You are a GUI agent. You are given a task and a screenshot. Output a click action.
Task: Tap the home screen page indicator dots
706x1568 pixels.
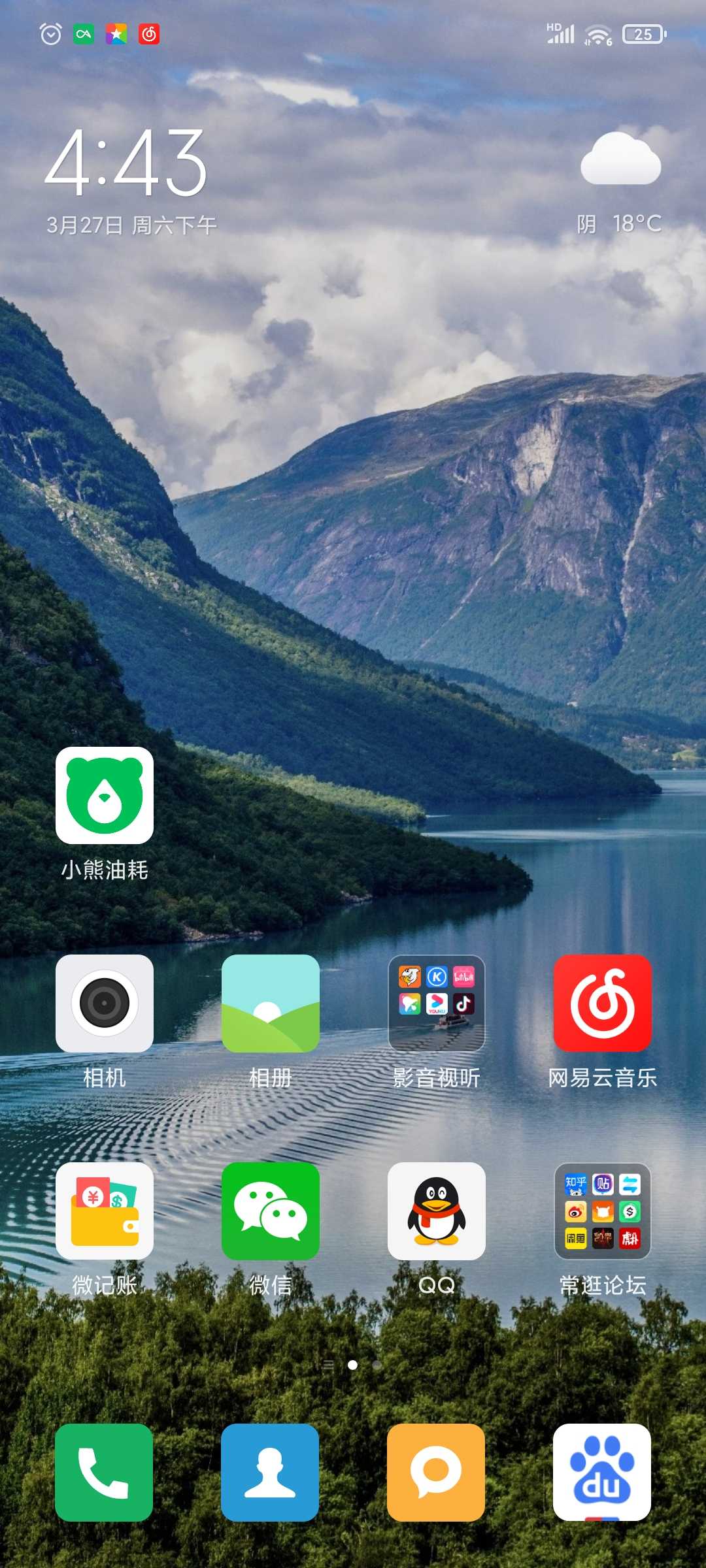pos(352,1365)
